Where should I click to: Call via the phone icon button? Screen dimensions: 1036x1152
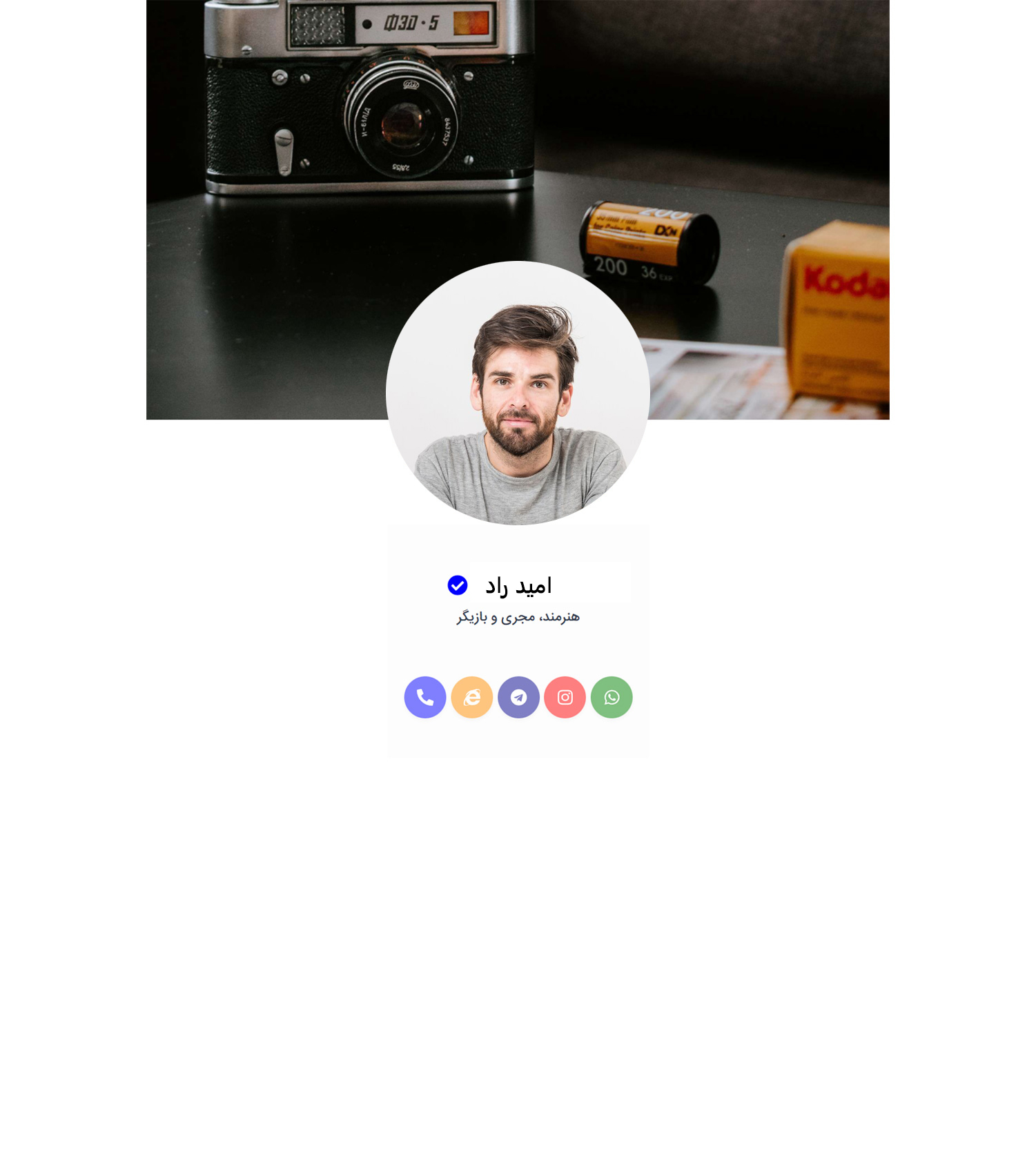pos(425,697)
